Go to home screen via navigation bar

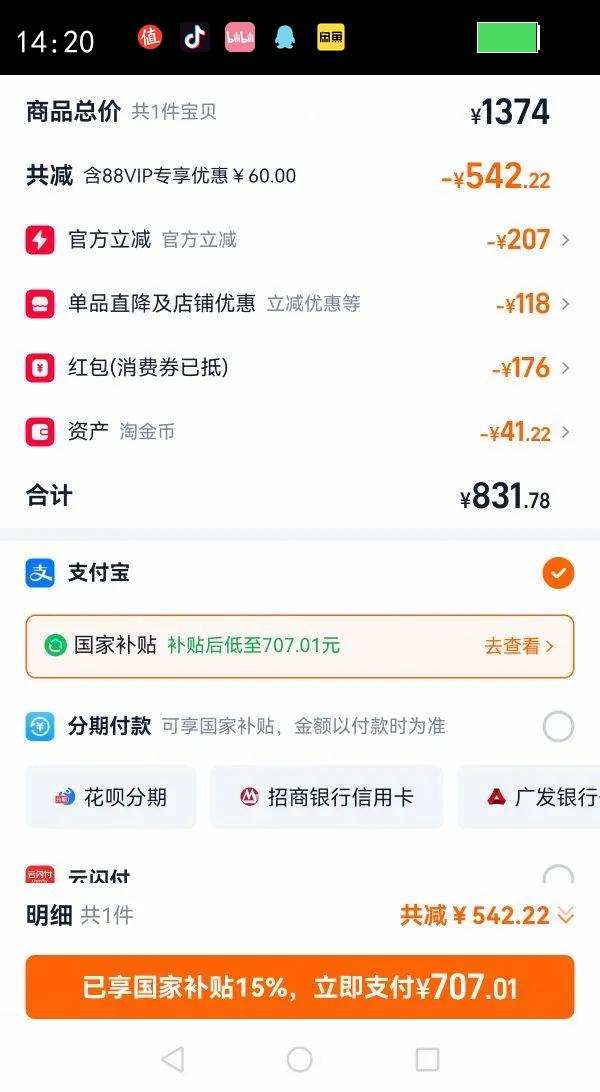point(299,1059)
